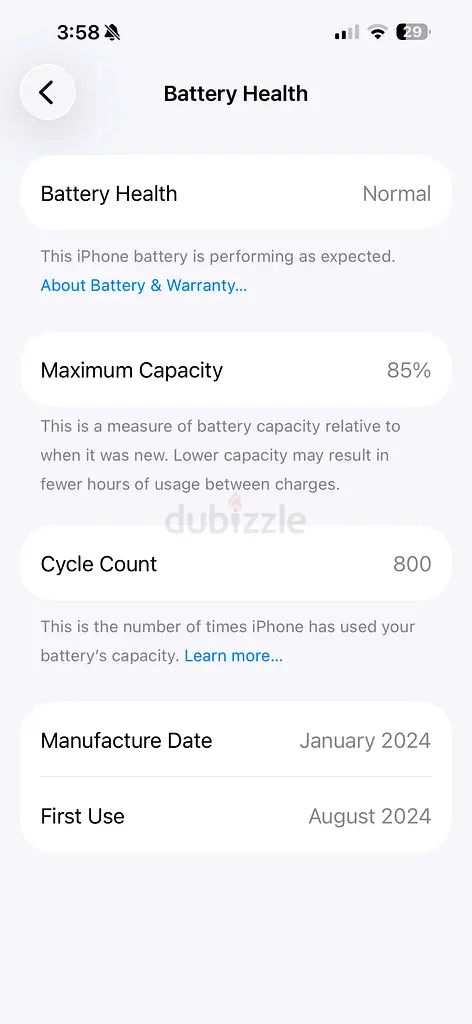Tap Learn more about cycle count

coord(234,656)
